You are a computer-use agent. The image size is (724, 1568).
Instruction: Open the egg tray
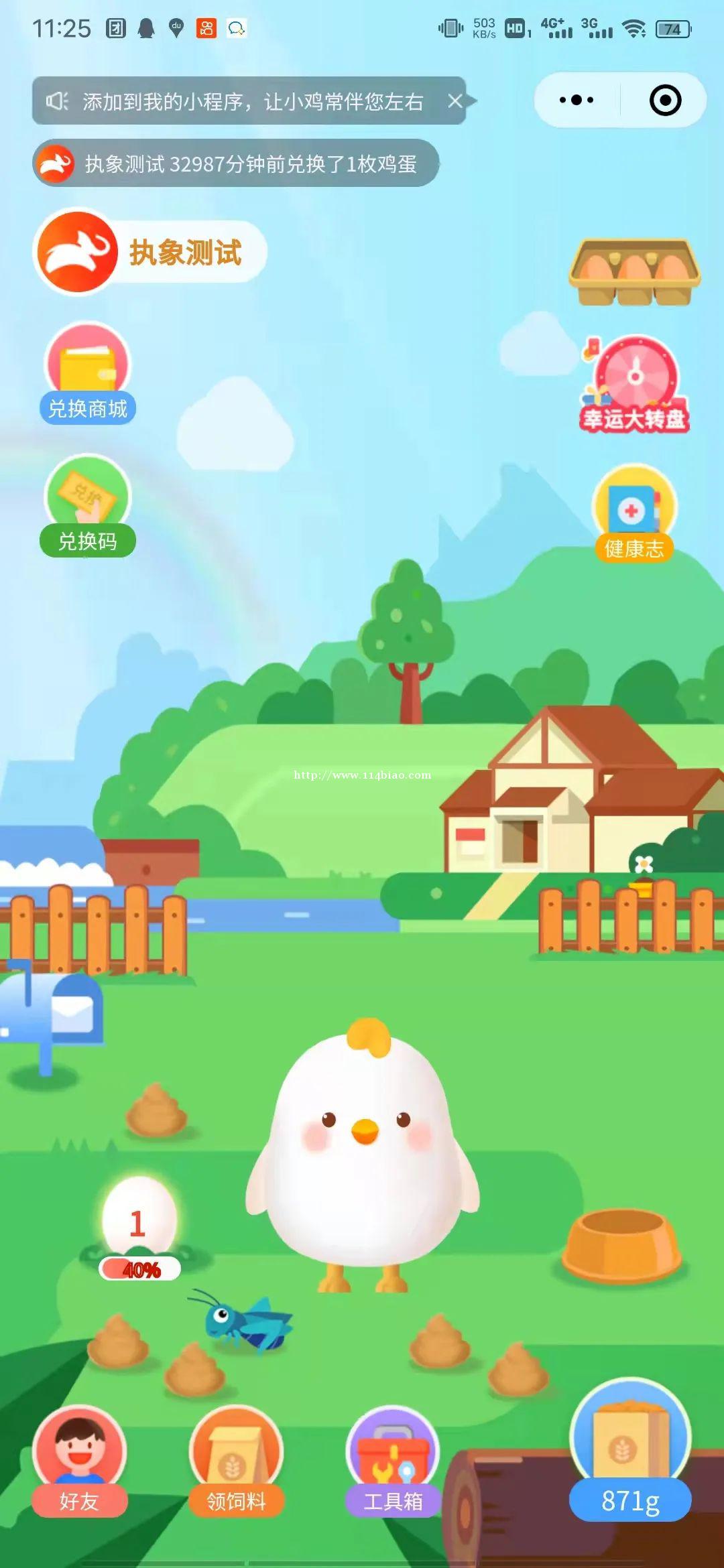(x=634, y=271)
